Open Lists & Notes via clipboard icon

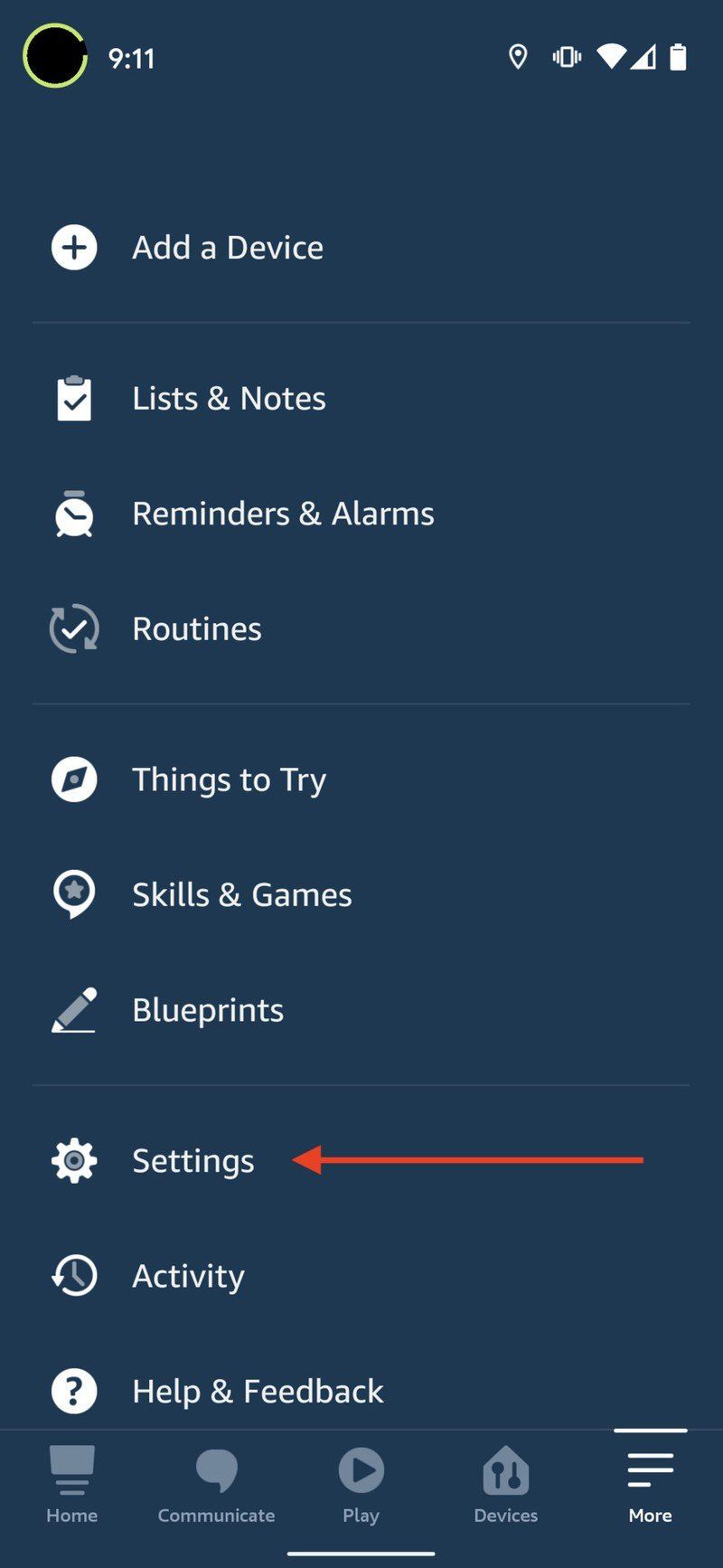[73, 398]
